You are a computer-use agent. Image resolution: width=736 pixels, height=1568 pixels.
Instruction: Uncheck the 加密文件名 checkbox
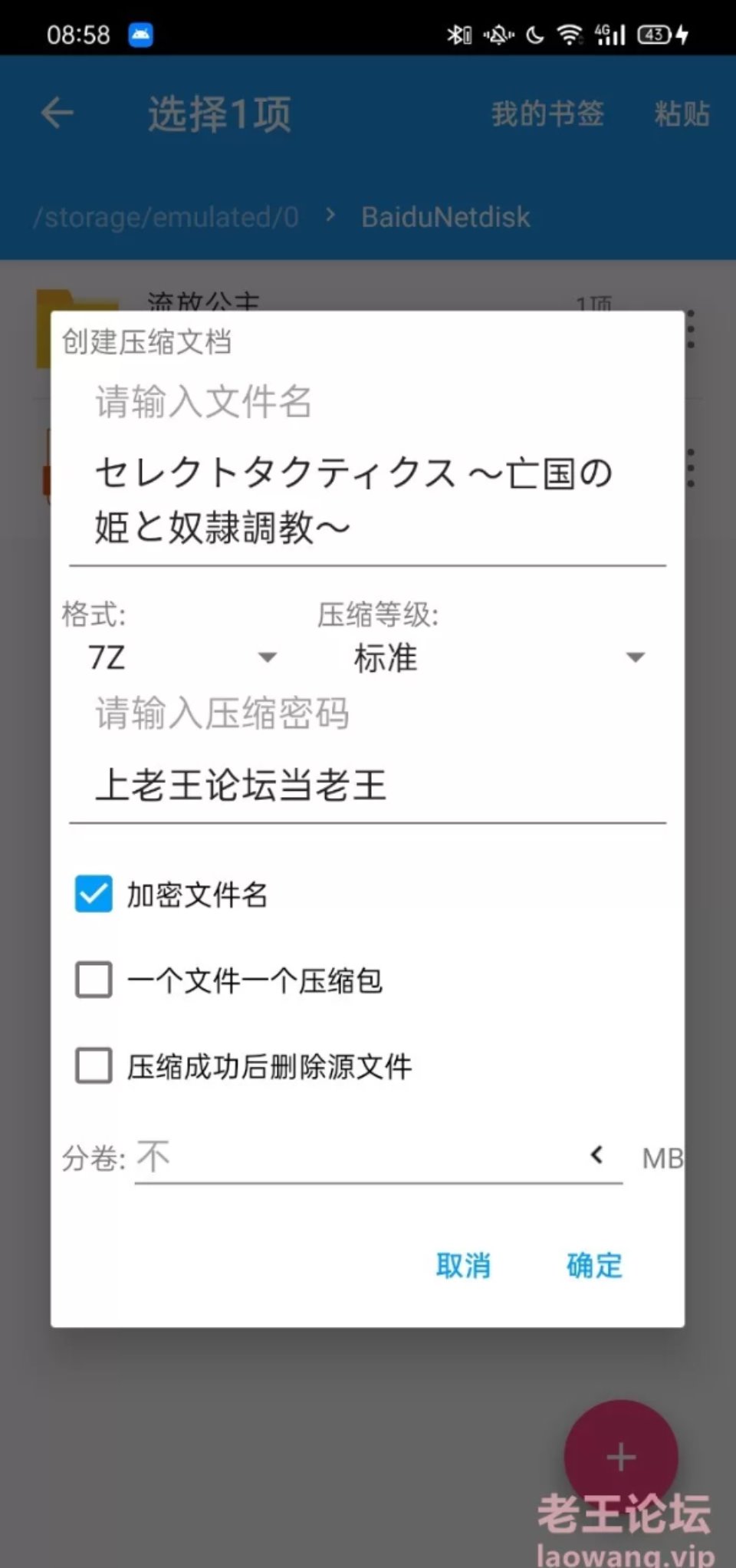click(x=94, y=894)
